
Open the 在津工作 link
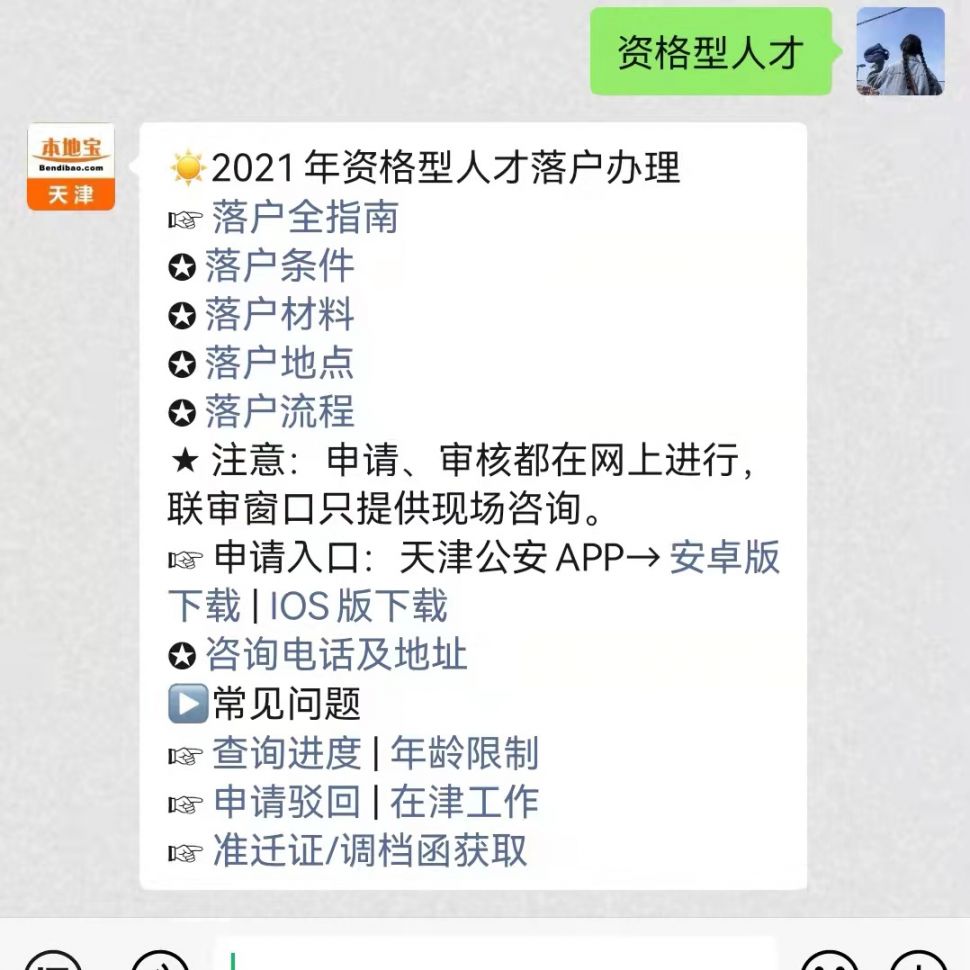coord(464,802)
